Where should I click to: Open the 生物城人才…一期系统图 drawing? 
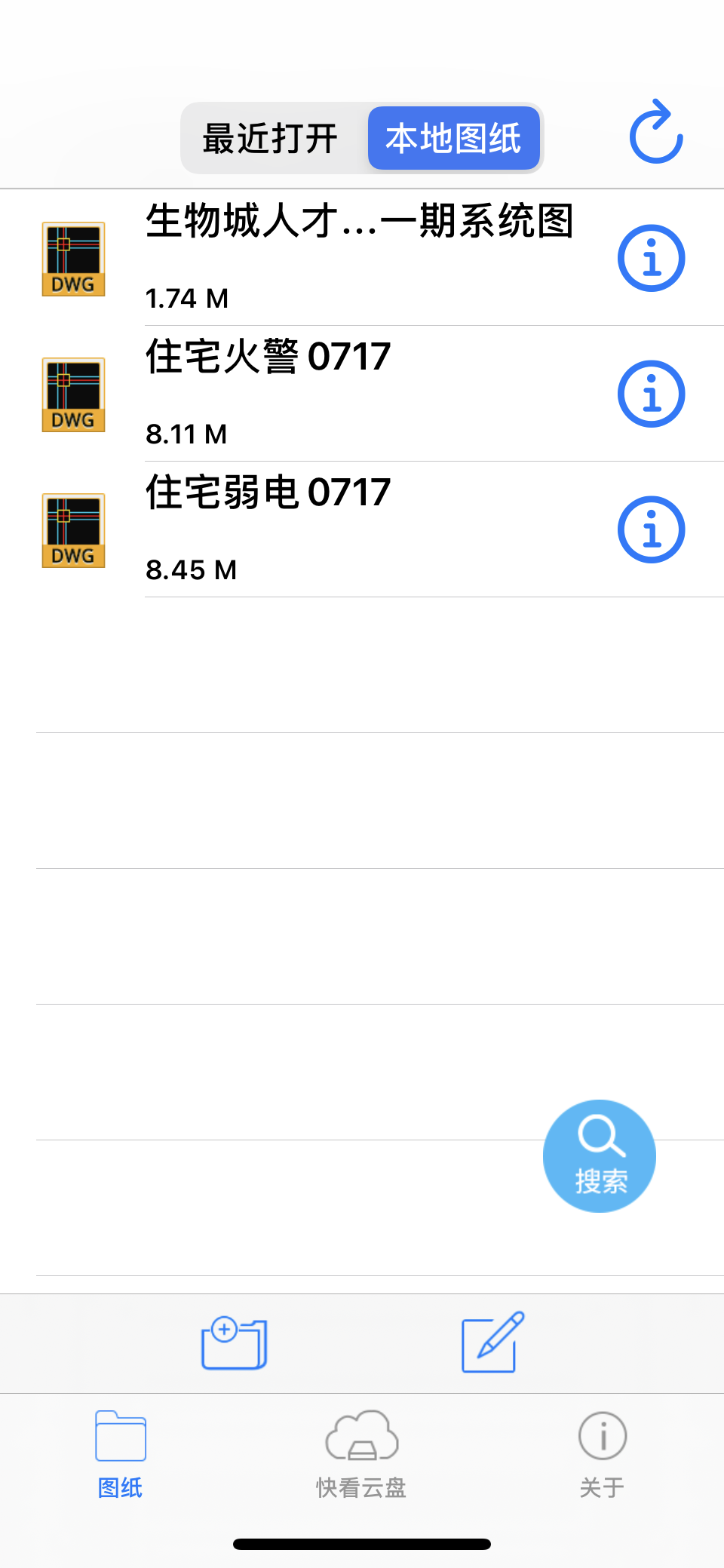pyautogui.click(x=362, y=258)
